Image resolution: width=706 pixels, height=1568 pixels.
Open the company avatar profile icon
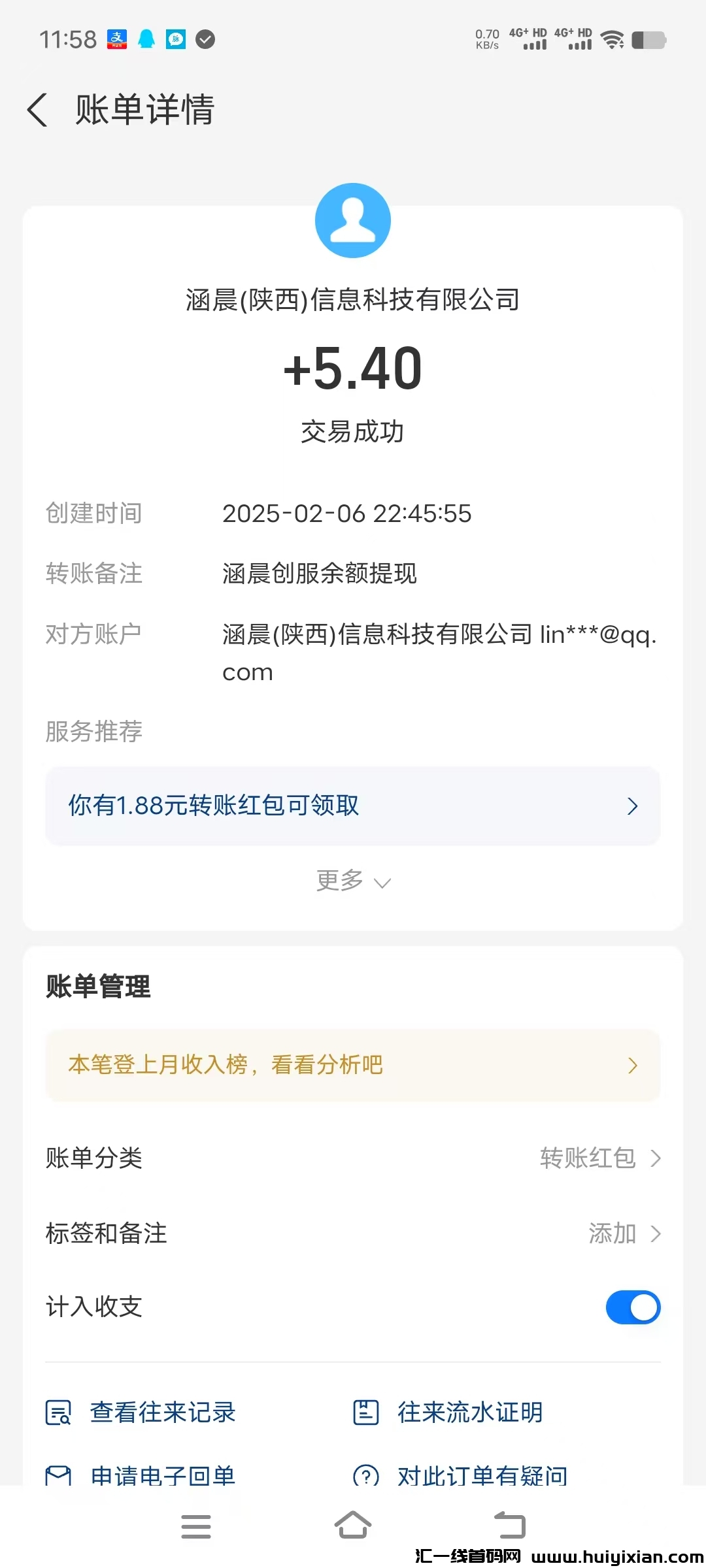[353, 220]
